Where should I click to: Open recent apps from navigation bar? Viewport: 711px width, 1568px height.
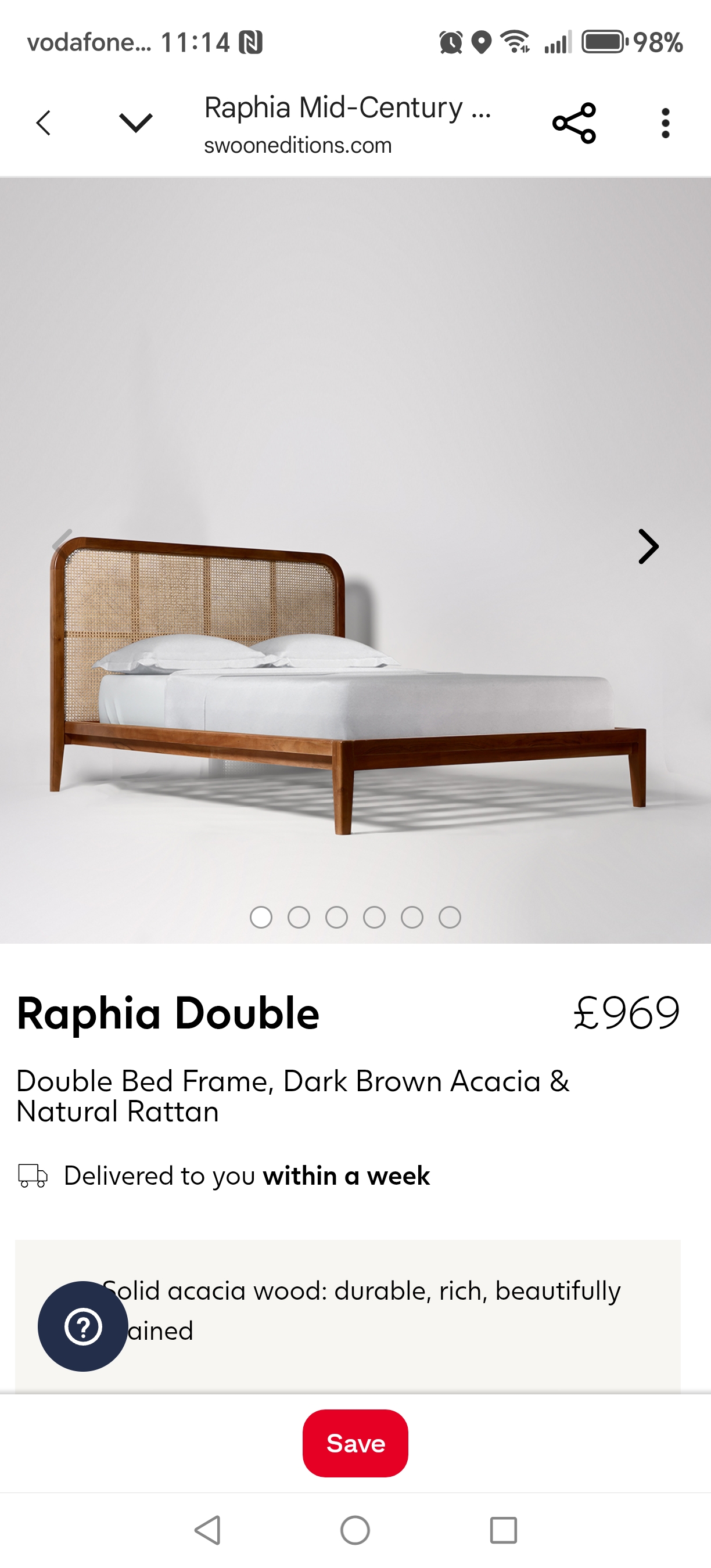[504, 1530]
